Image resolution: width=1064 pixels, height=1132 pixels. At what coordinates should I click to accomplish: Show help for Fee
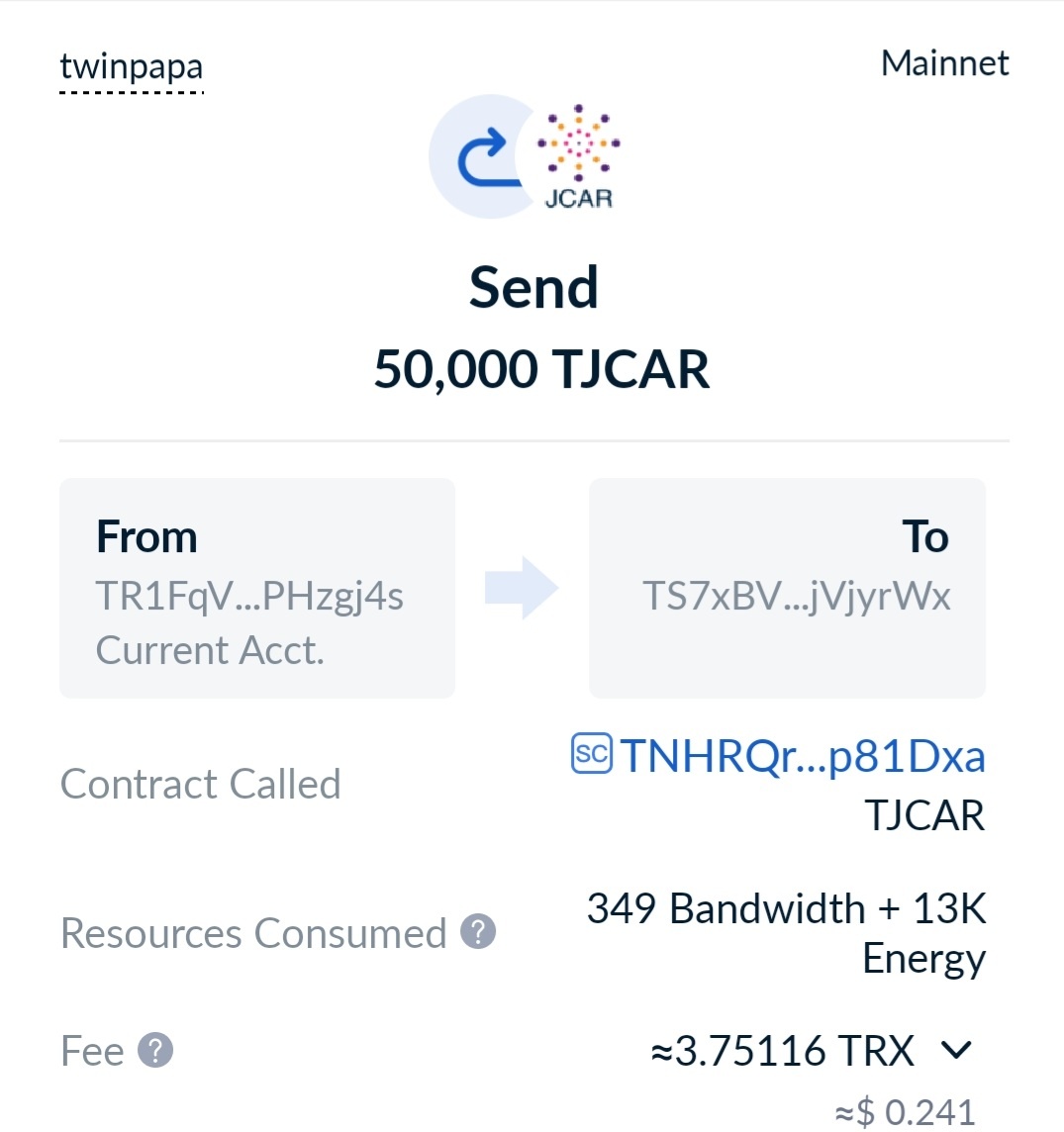(155, 1050)
